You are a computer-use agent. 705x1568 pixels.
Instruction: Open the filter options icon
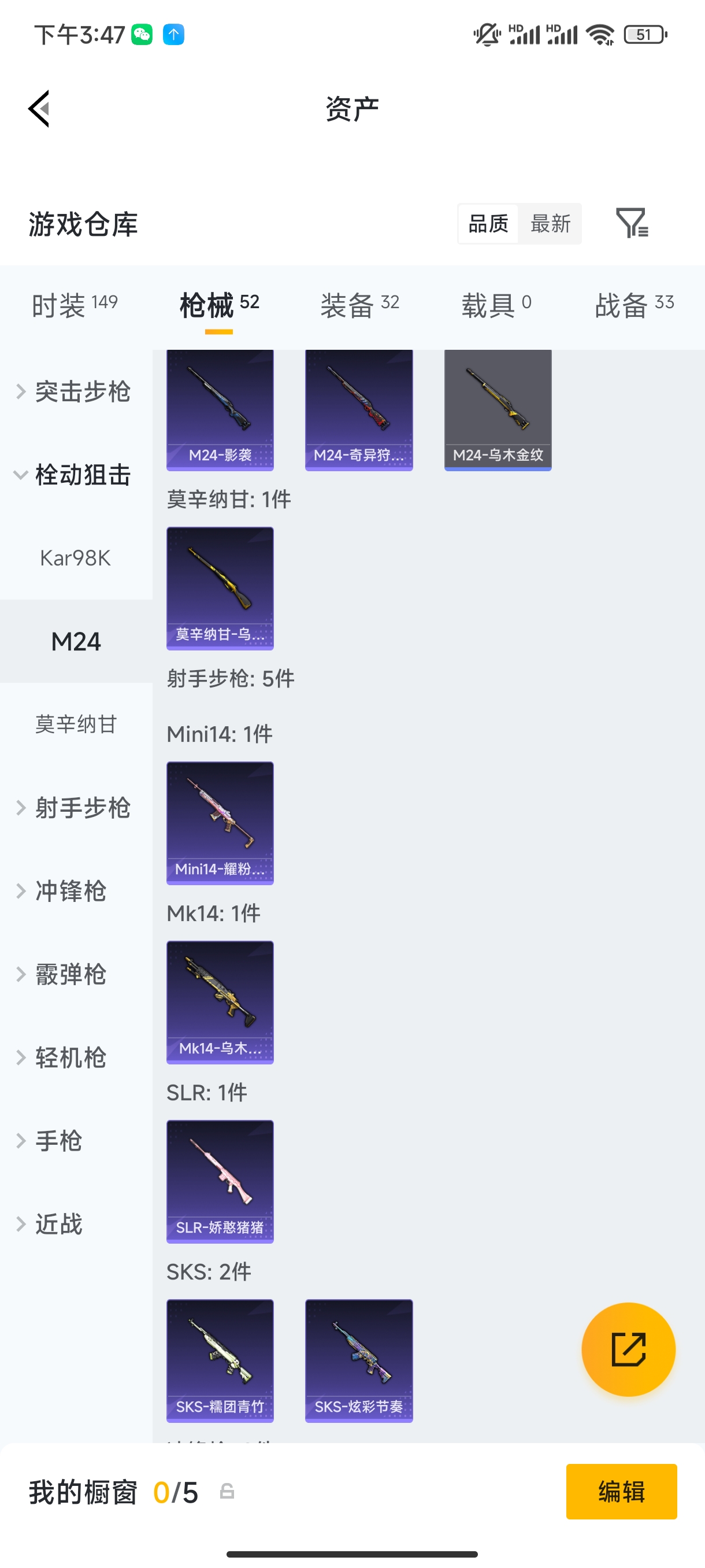(633, 224)
